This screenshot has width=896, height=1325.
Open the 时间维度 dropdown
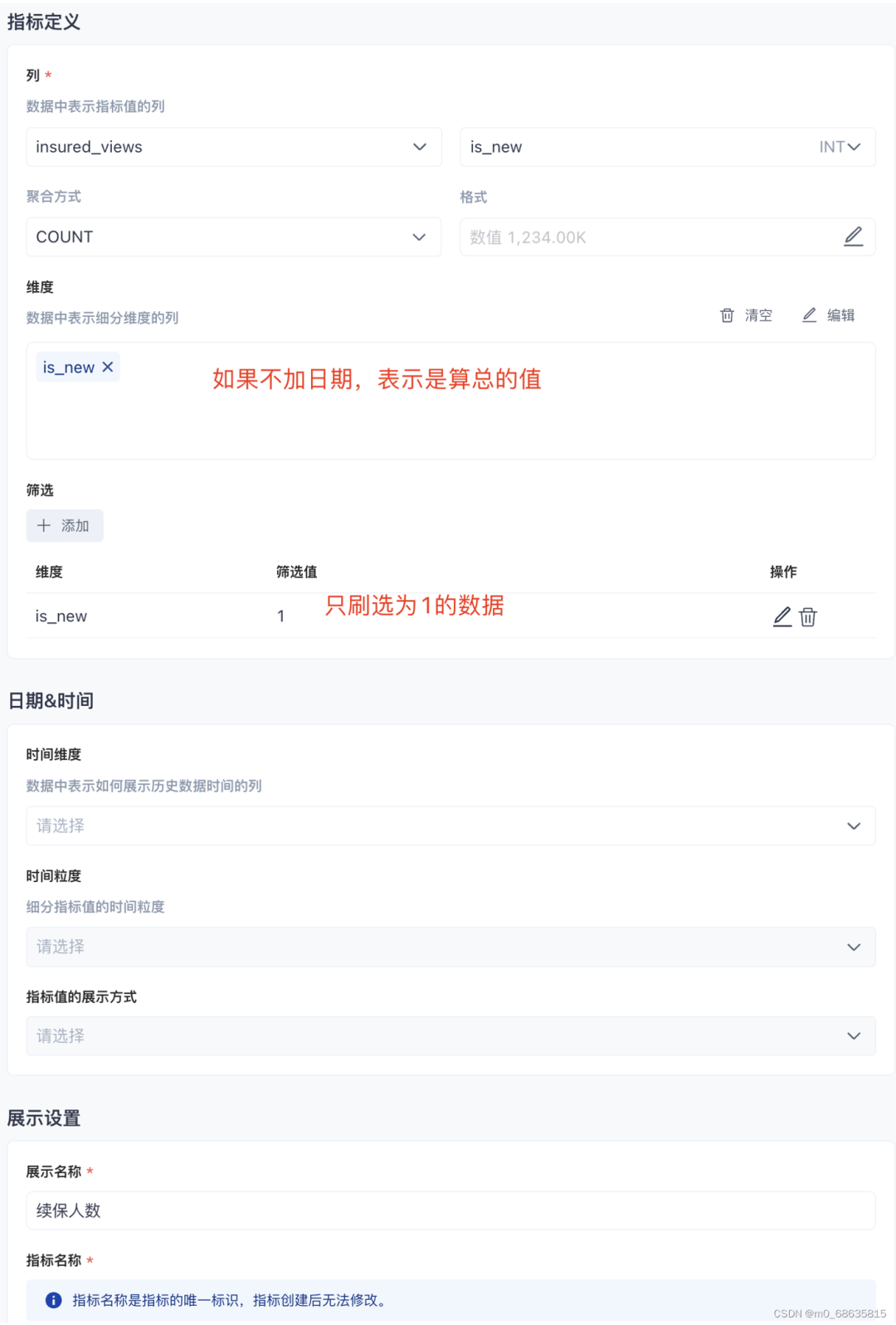pyautogui.click(x=450, y=826)
